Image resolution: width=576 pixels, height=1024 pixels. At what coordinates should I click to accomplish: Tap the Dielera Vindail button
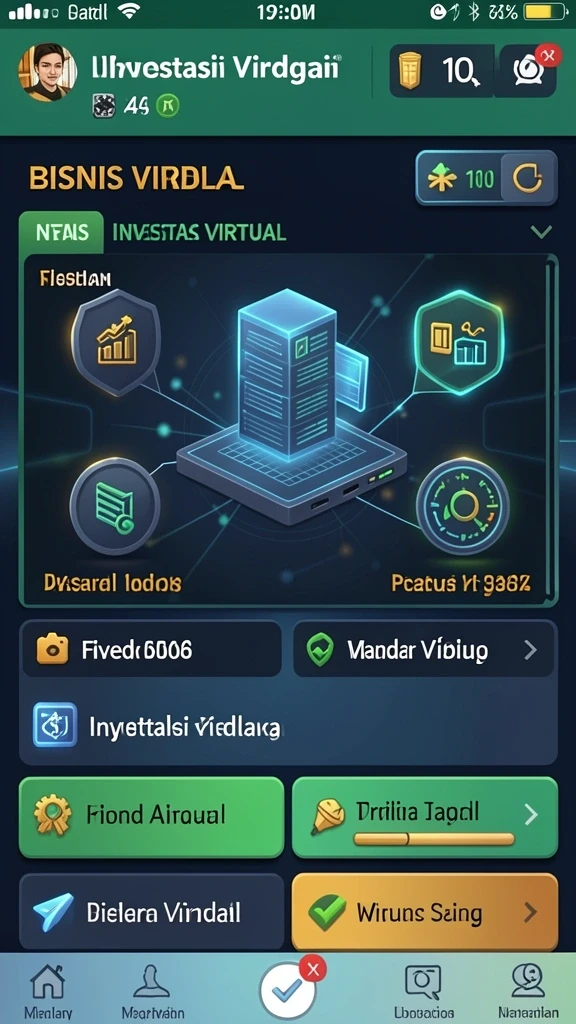click(152, 911)
